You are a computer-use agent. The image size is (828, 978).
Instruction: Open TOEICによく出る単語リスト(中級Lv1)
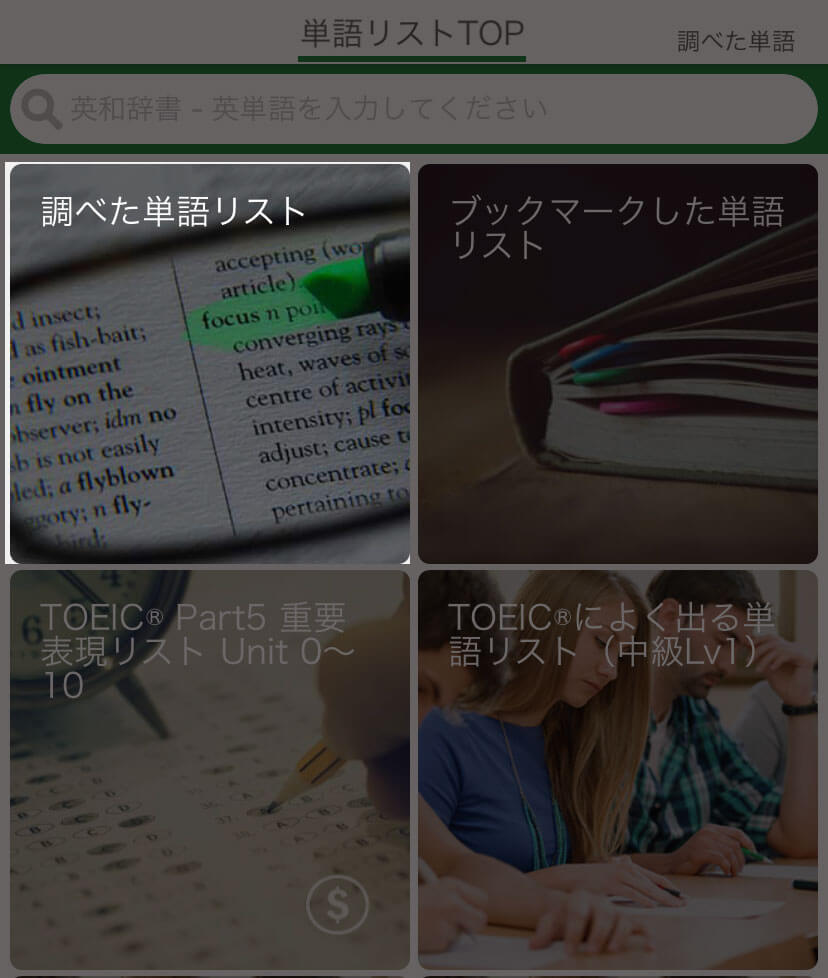click(x=618, y=770)
